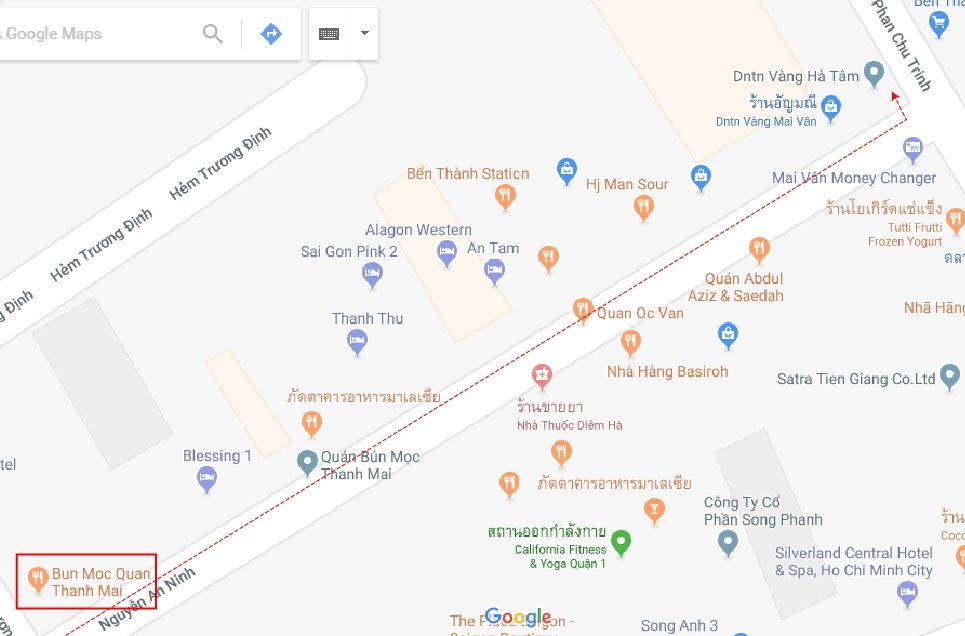This screenshot has width=965, height=636.
Task: Expand the input tools dropdown arrow
Action: pyautogui.click(x=364, y=34)
